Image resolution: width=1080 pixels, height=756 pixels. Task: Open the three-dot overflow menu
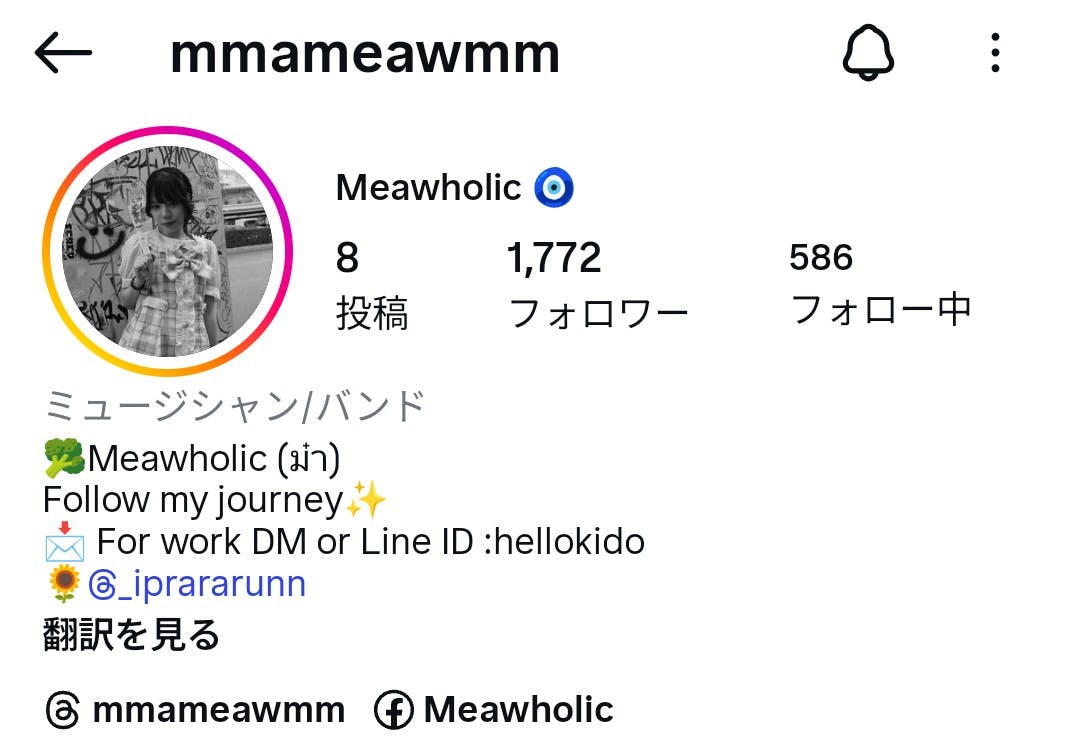(x=995, y=53)
